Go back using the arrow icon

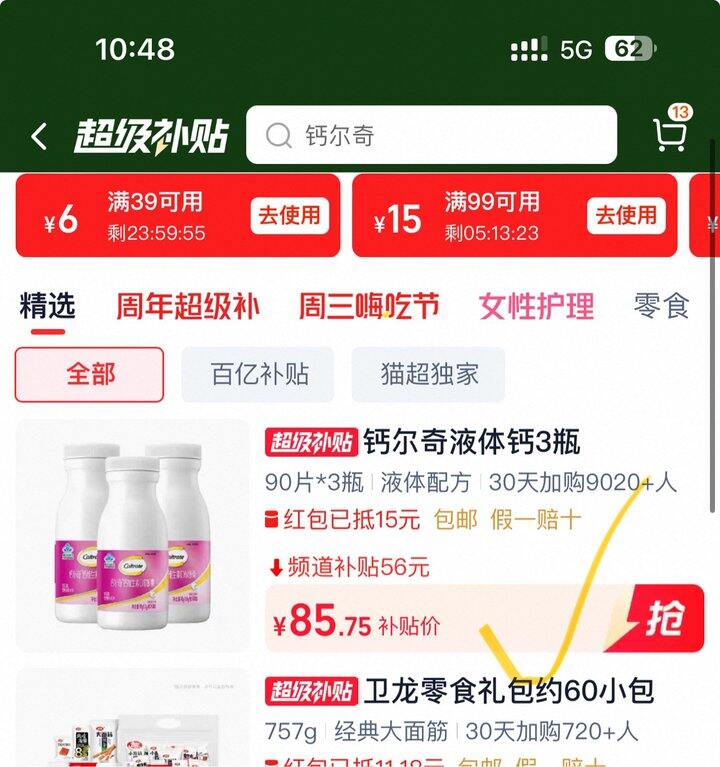39,136
